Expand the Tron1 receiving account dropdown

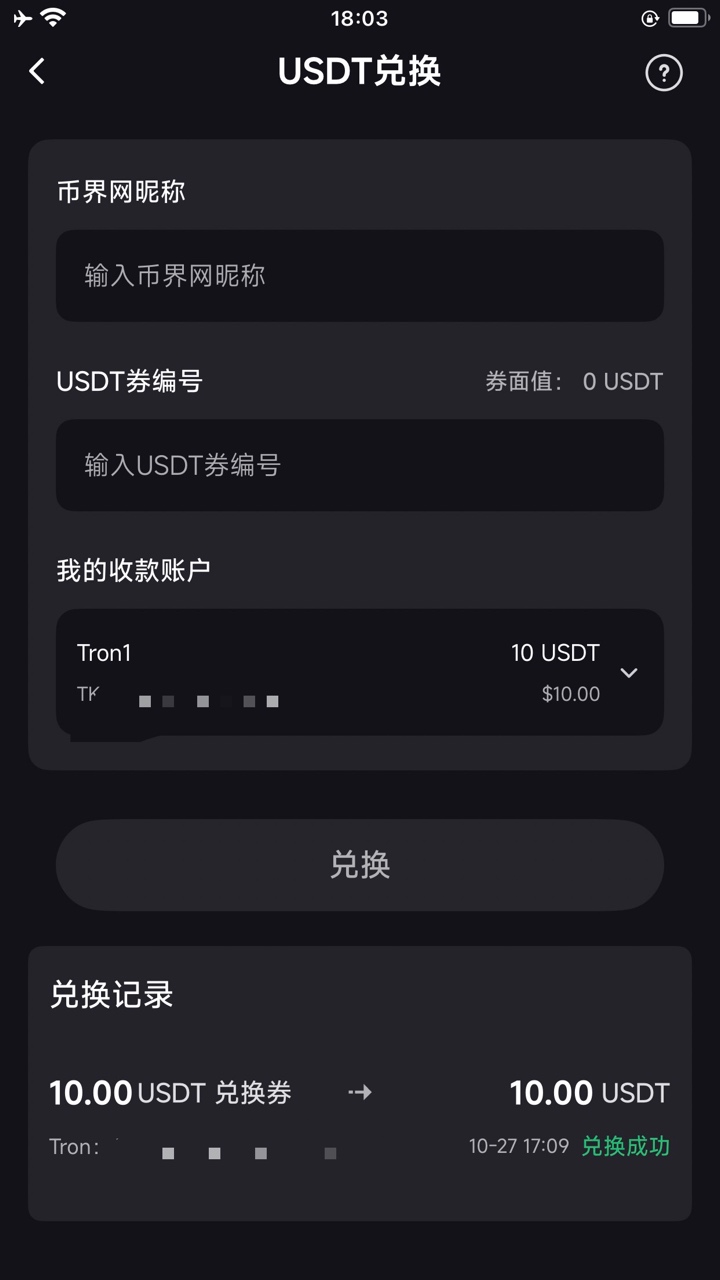coord(628,673)
